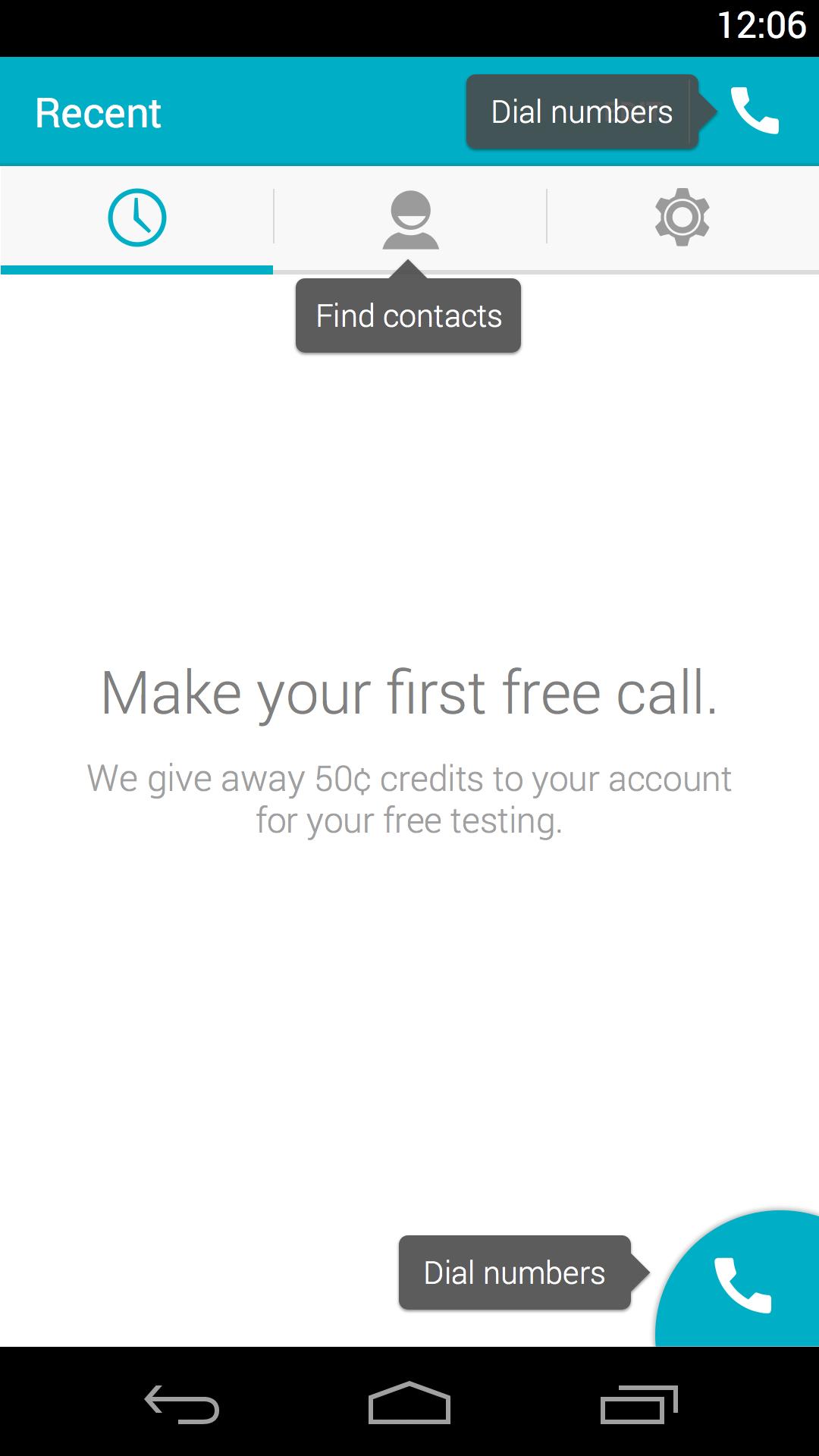Switch to the contacts tab

pos(410,219)
